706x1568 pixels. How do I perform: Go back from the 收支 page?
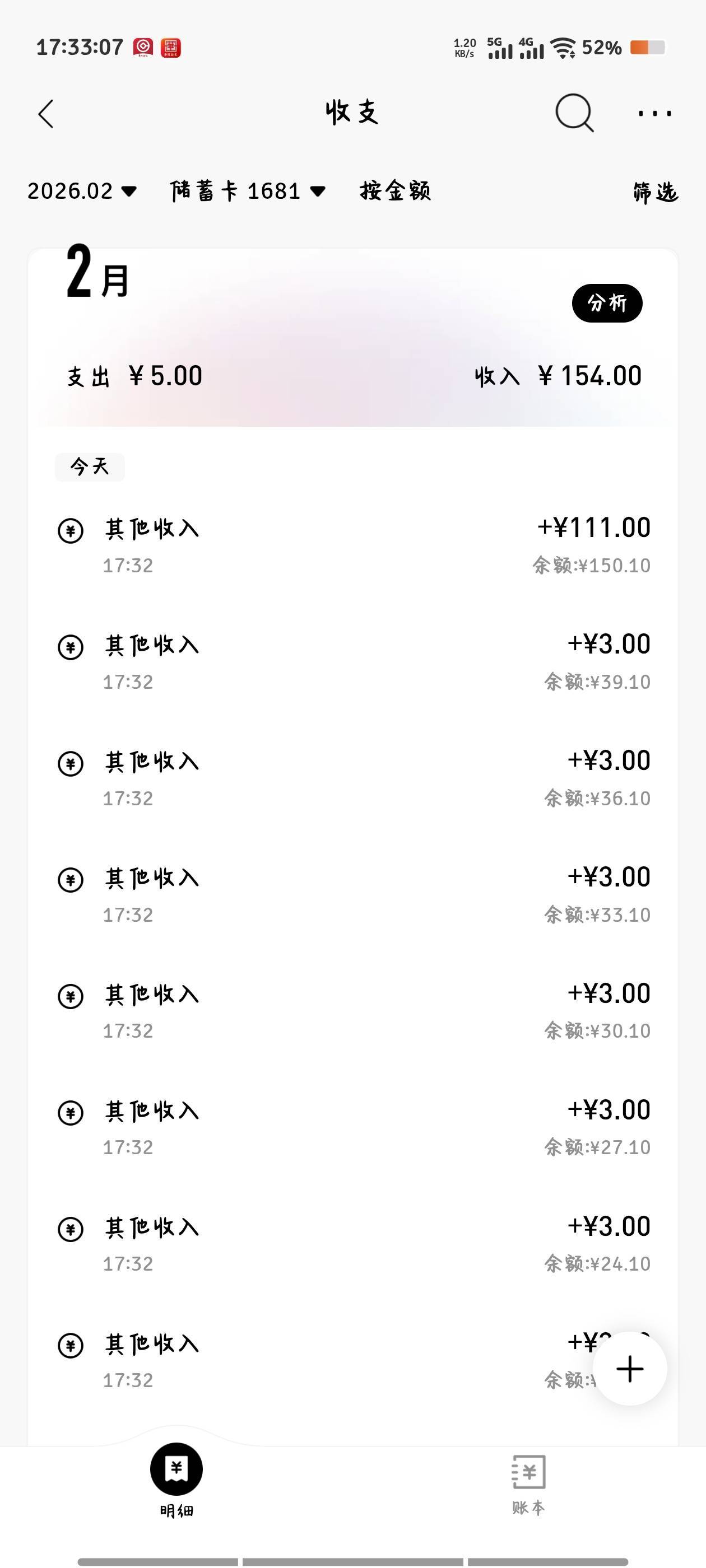[x=47, y=114]
